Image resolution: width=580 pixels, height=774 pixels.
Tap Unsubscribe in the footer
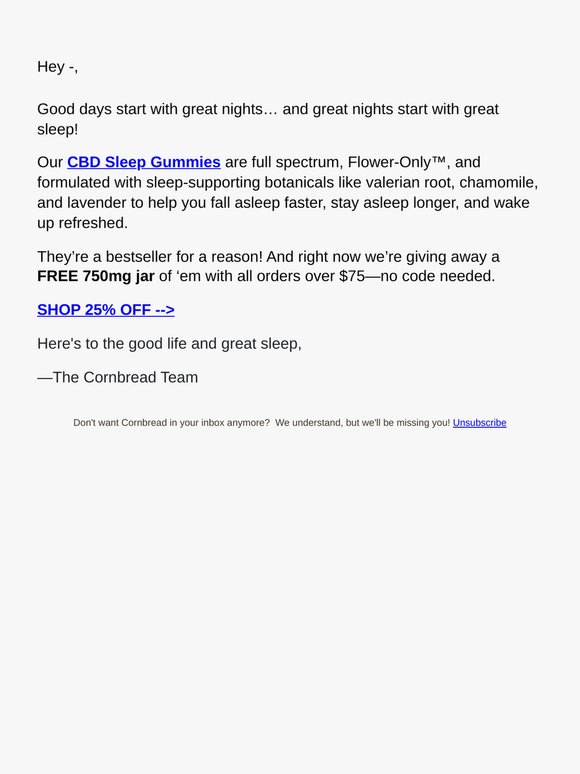click(479, 423)
